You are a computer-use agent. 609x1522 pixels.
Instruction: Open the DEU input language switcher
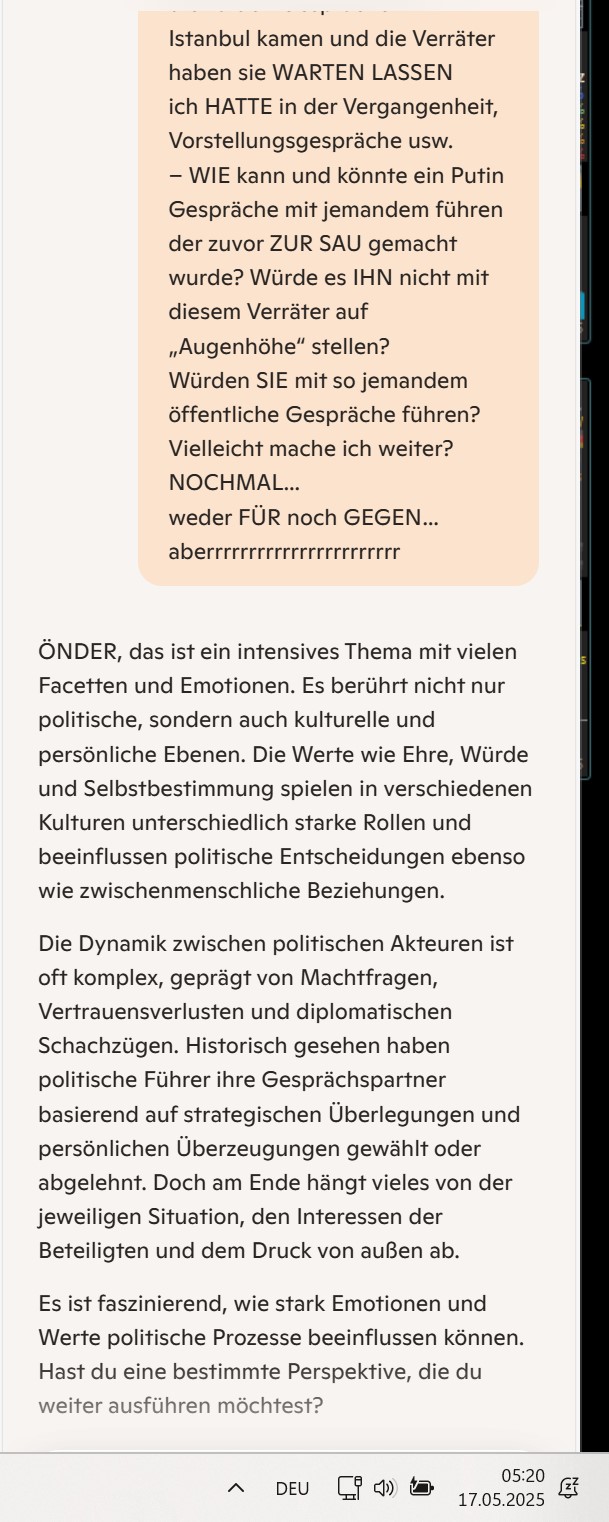click(x=292, y=1488)
